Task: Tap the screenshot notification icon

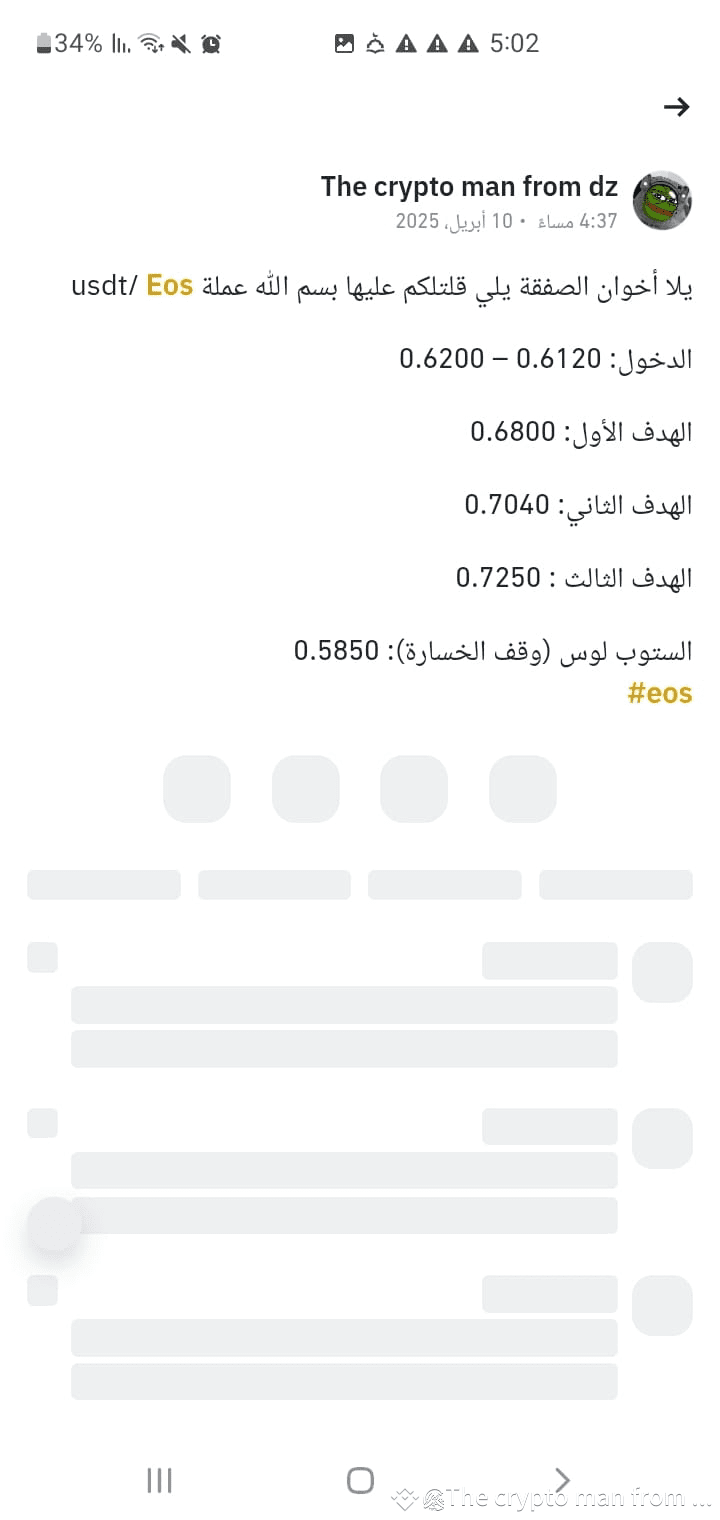Action: 344,43
